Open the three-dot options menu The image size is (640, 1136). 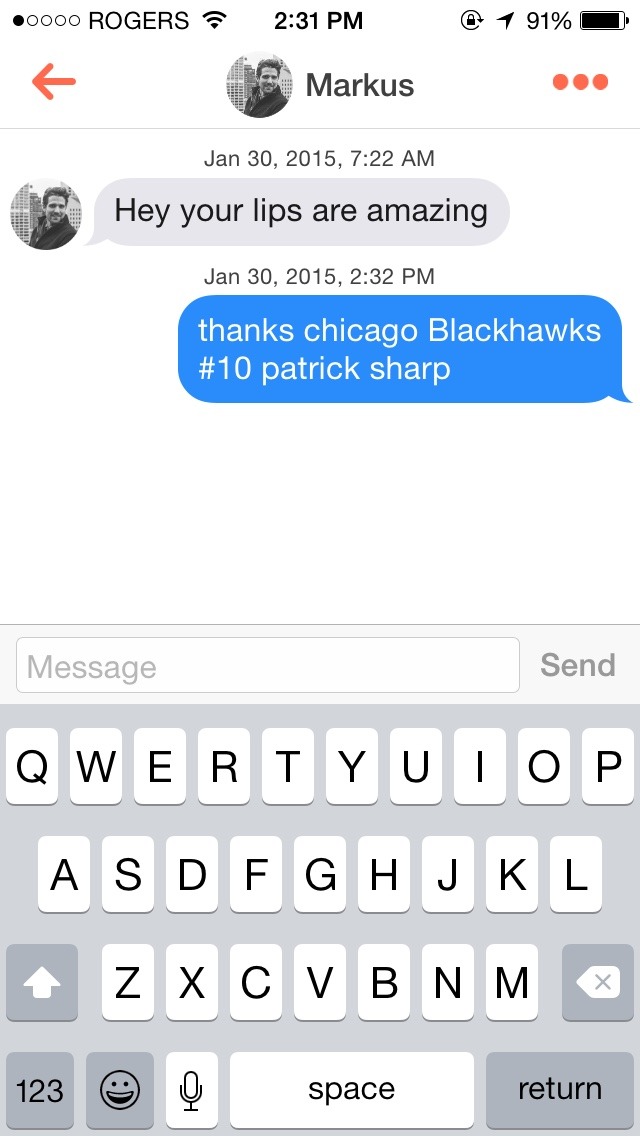580,83
